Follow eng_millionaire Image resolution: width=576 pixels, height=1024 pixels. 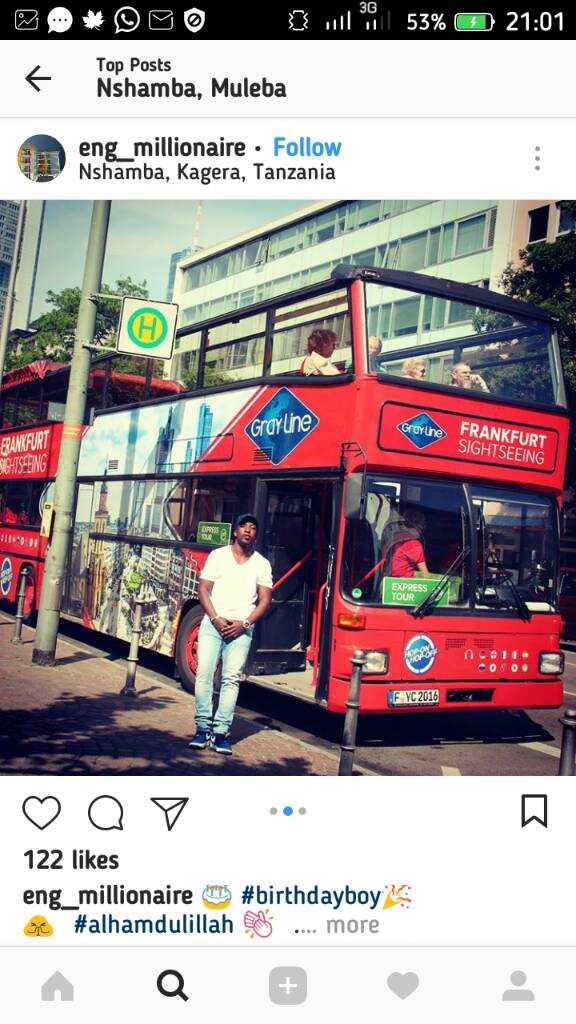[x=307, y=148]
